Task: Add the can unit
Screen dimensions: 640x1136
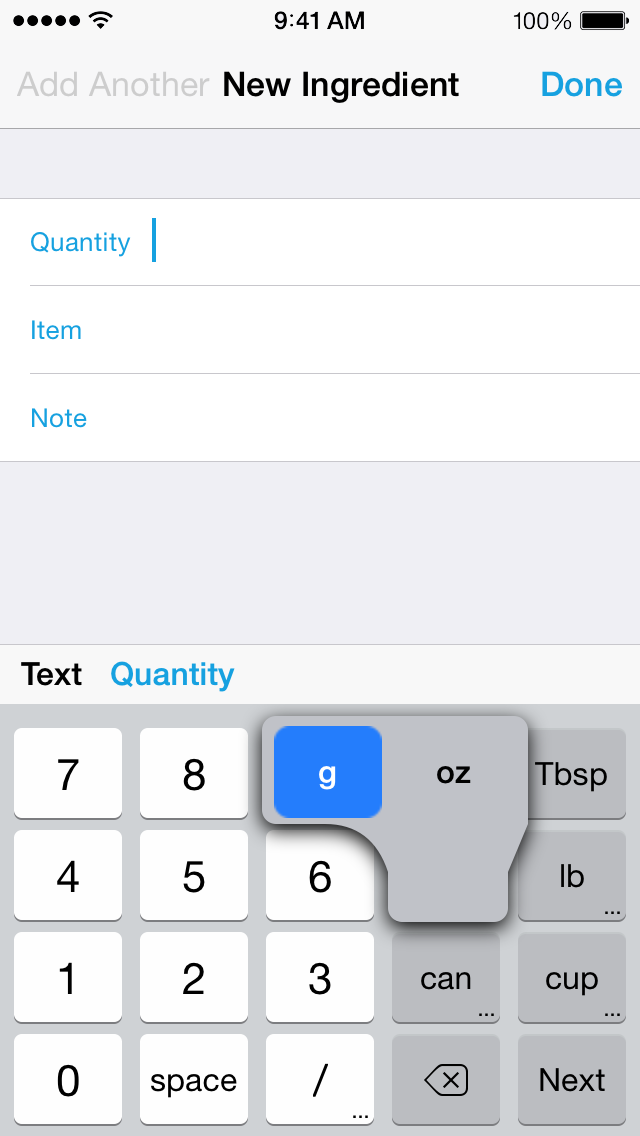Action: pos(446,978)
